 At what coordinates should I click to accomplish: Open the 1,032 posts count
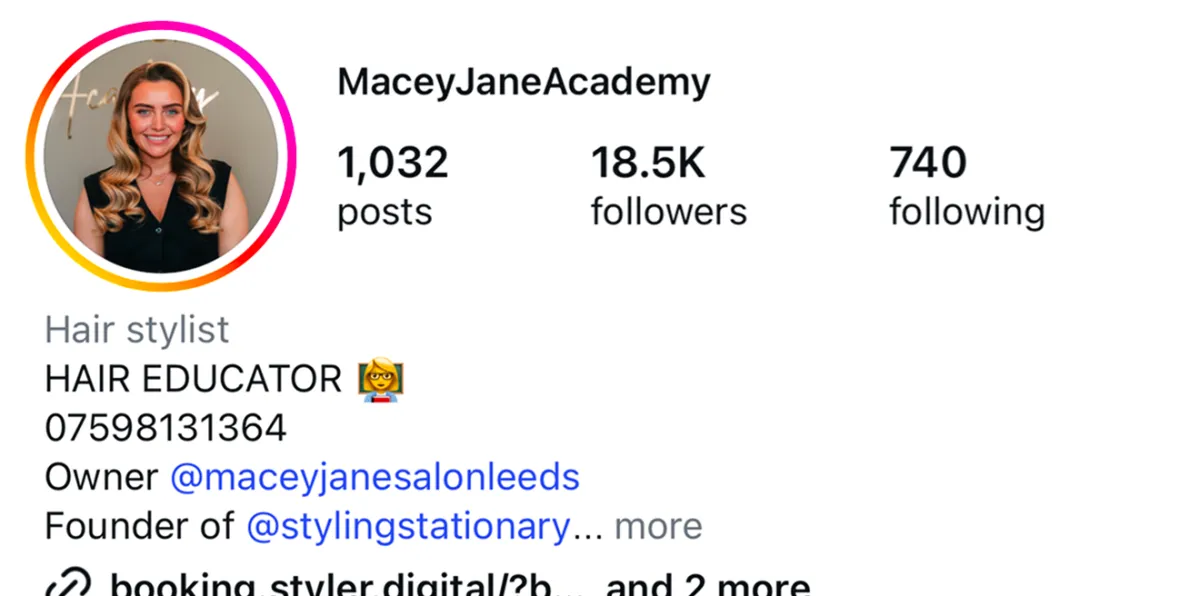coord(392,185)
